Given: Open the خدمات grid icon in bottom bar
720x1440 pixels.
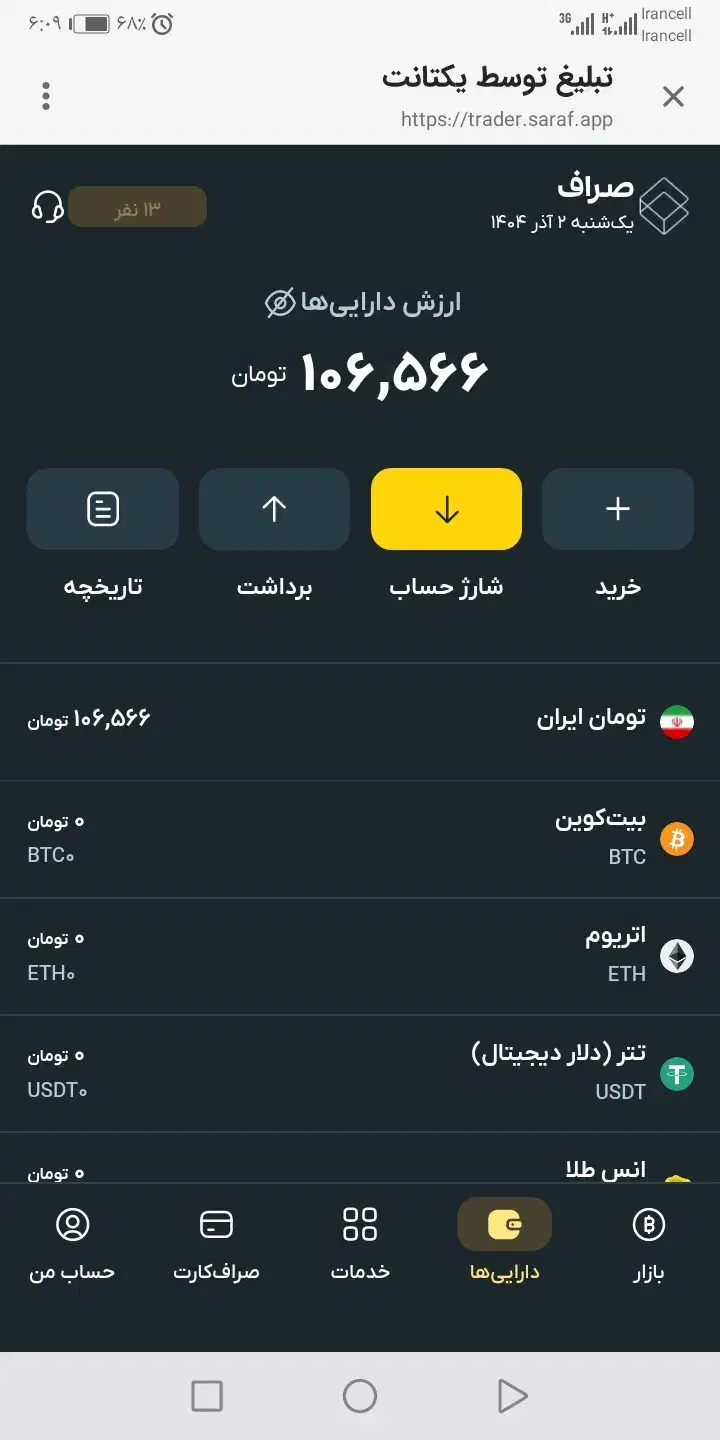Looking at the screenshot, I should tap(360, 1224).
